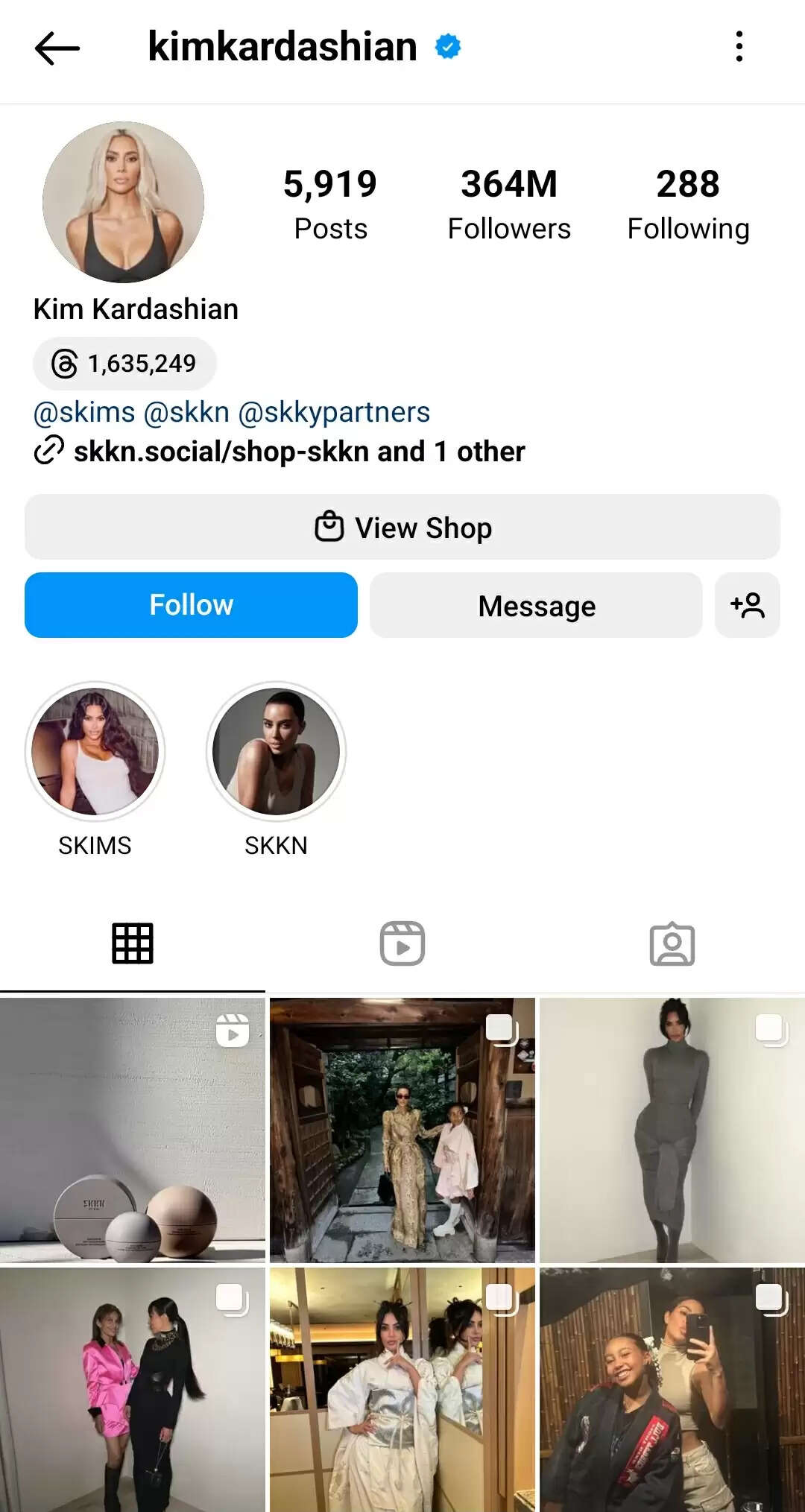The image size is (805, 1512).
Task: Switch to the tagged photos tab
Action: [x=672, y=944]
